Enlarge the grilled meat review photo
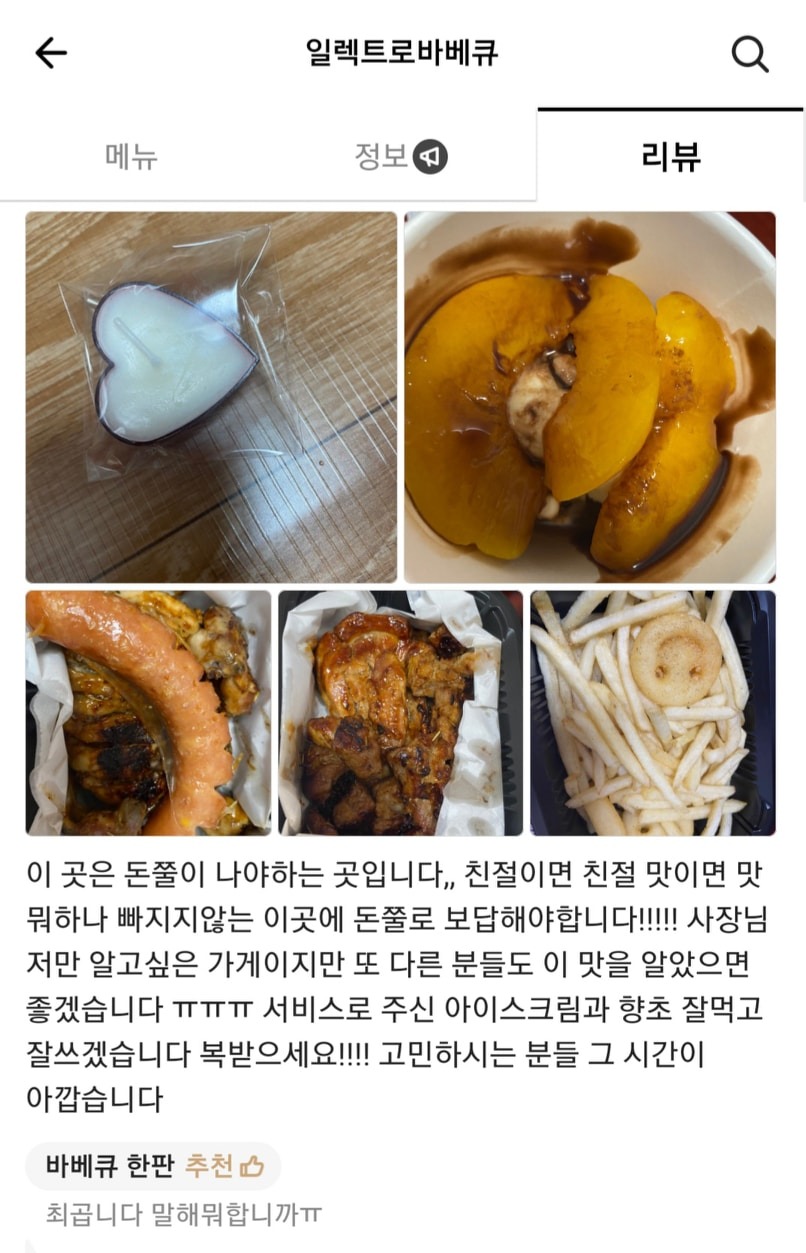This screenshot has height=1253, width=806. [x=400, y=712]
